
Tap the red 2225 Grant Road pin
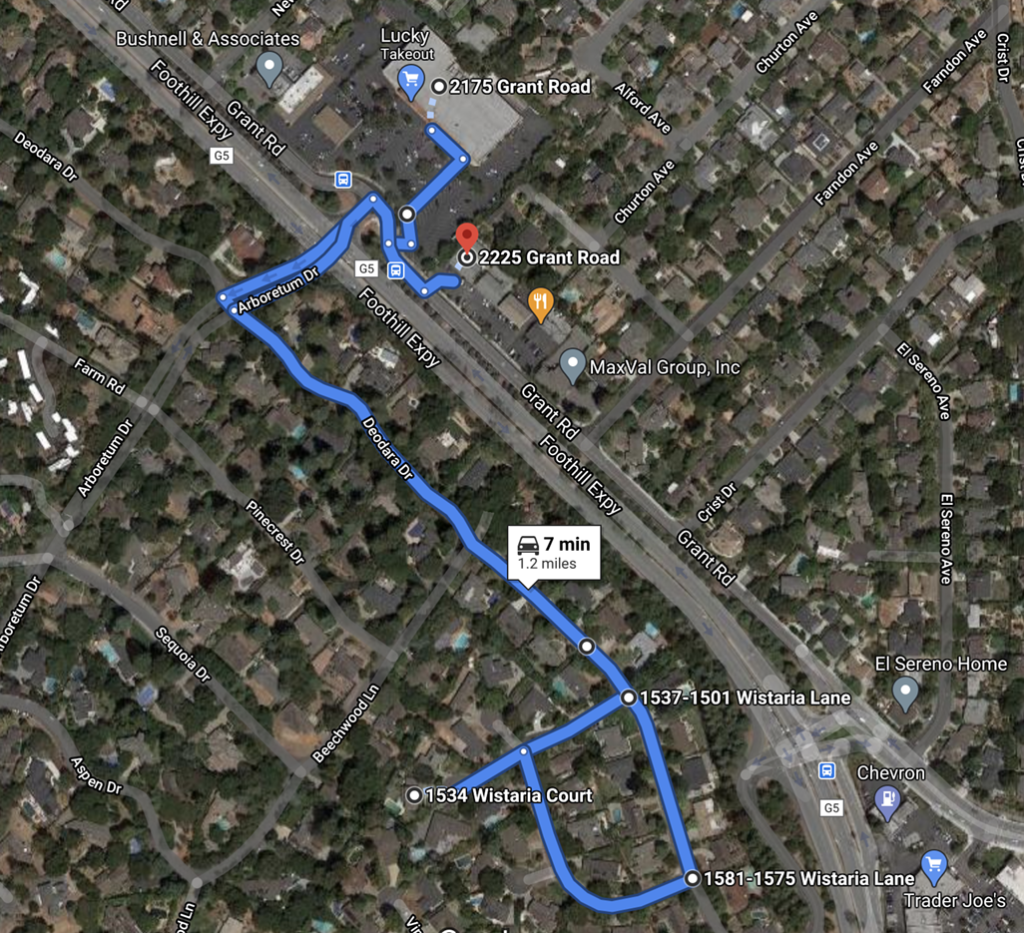[466, 239]
